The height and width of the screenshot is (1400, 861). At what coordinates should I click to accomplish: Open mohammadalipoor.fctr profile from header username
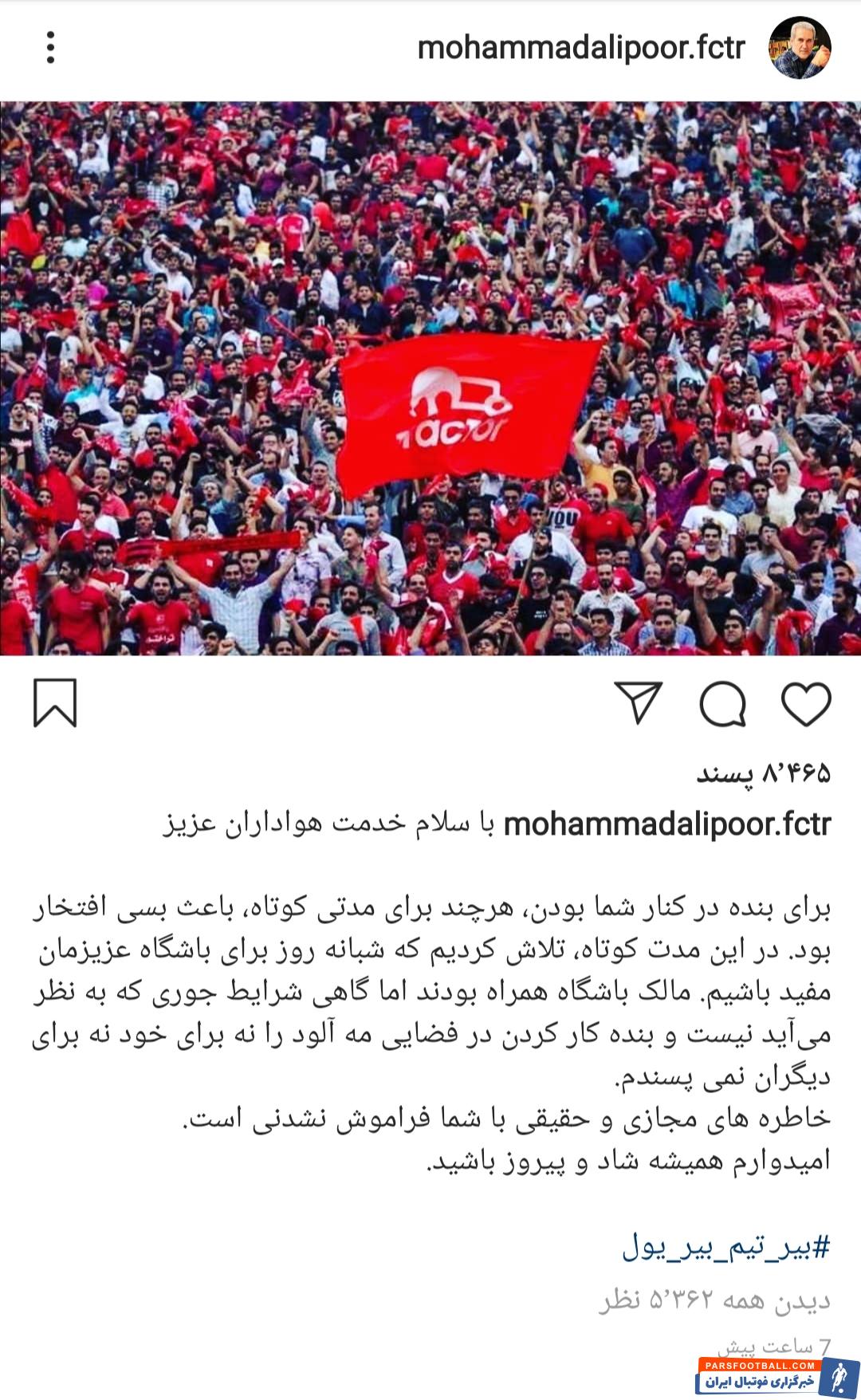(x=581, y=49)
